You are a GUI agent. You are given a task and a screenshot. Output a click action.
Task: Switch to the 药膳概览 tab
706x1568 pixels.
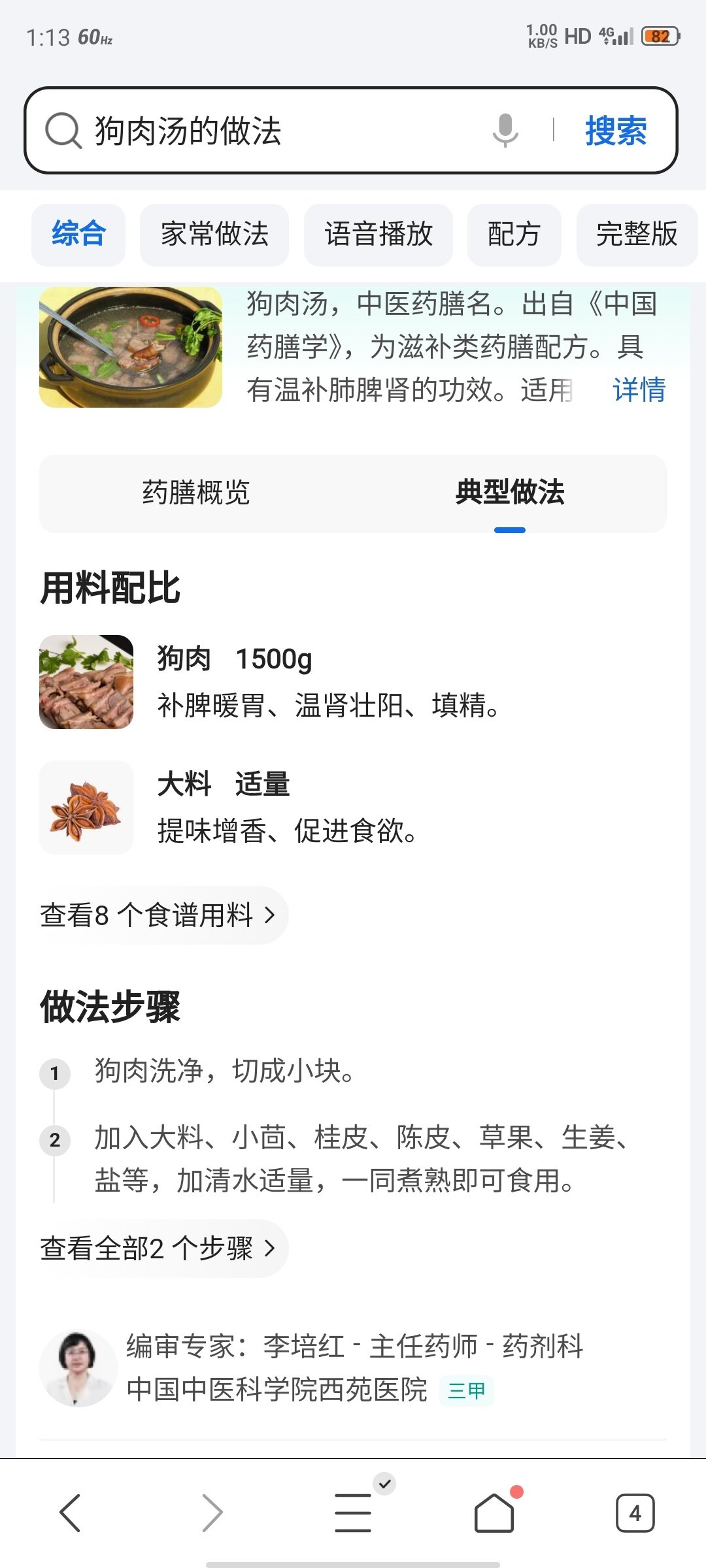click(196, 493)
